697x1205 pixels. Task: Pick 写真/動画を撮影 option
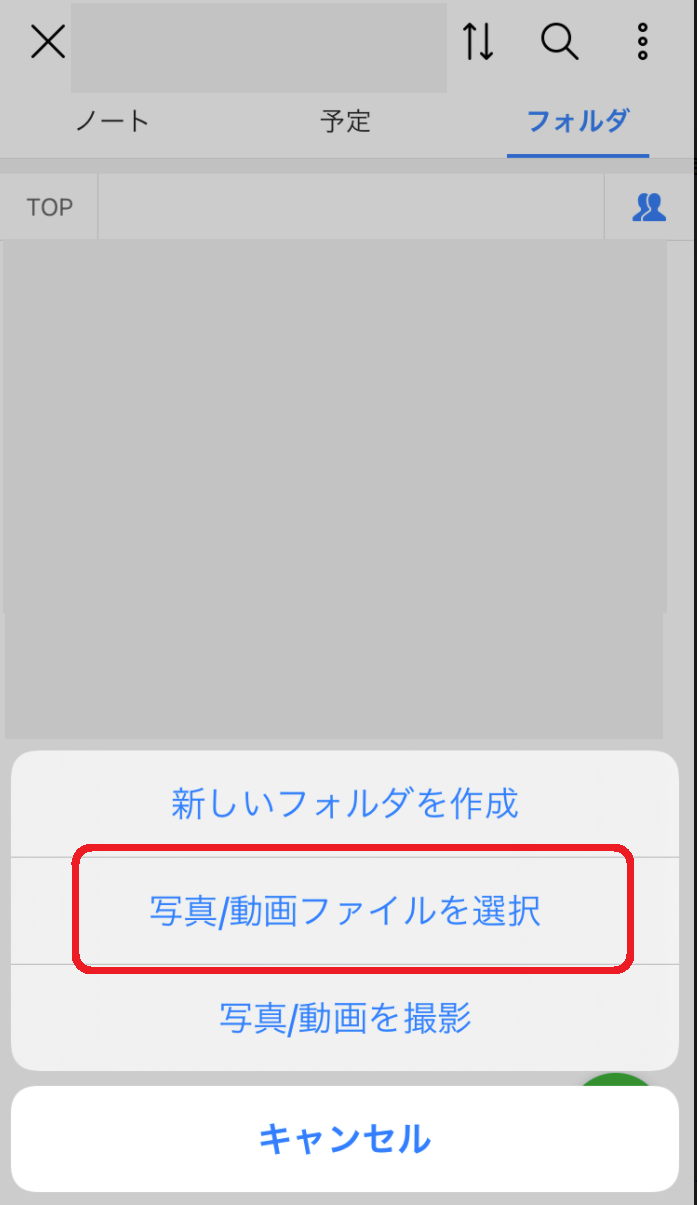(345, 1018)
